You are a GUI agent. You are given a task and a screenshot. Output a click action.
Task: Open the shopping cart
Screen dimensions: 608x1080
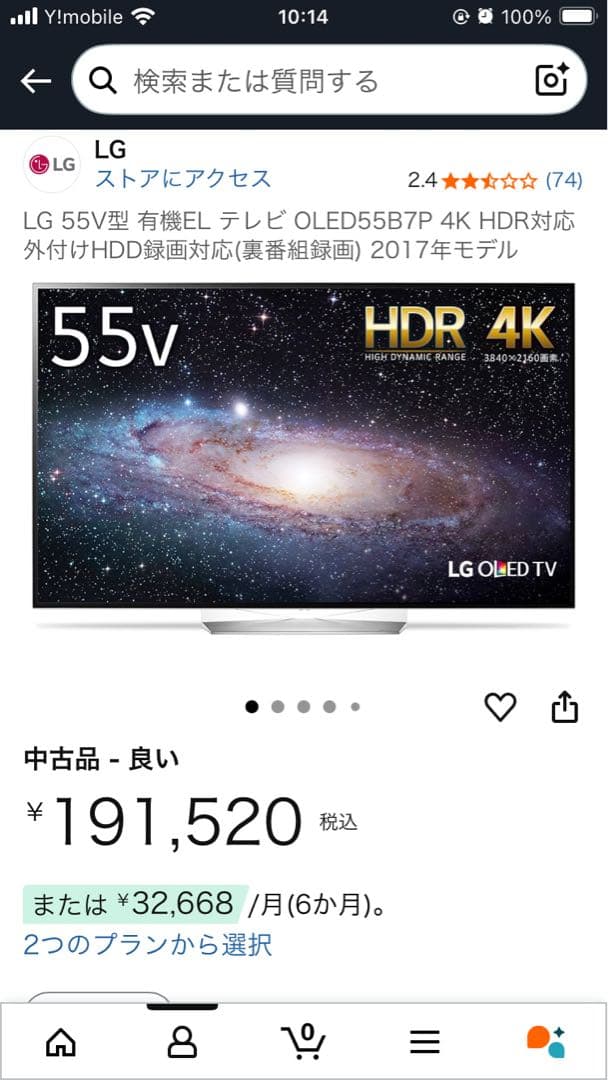[304, 1042]
